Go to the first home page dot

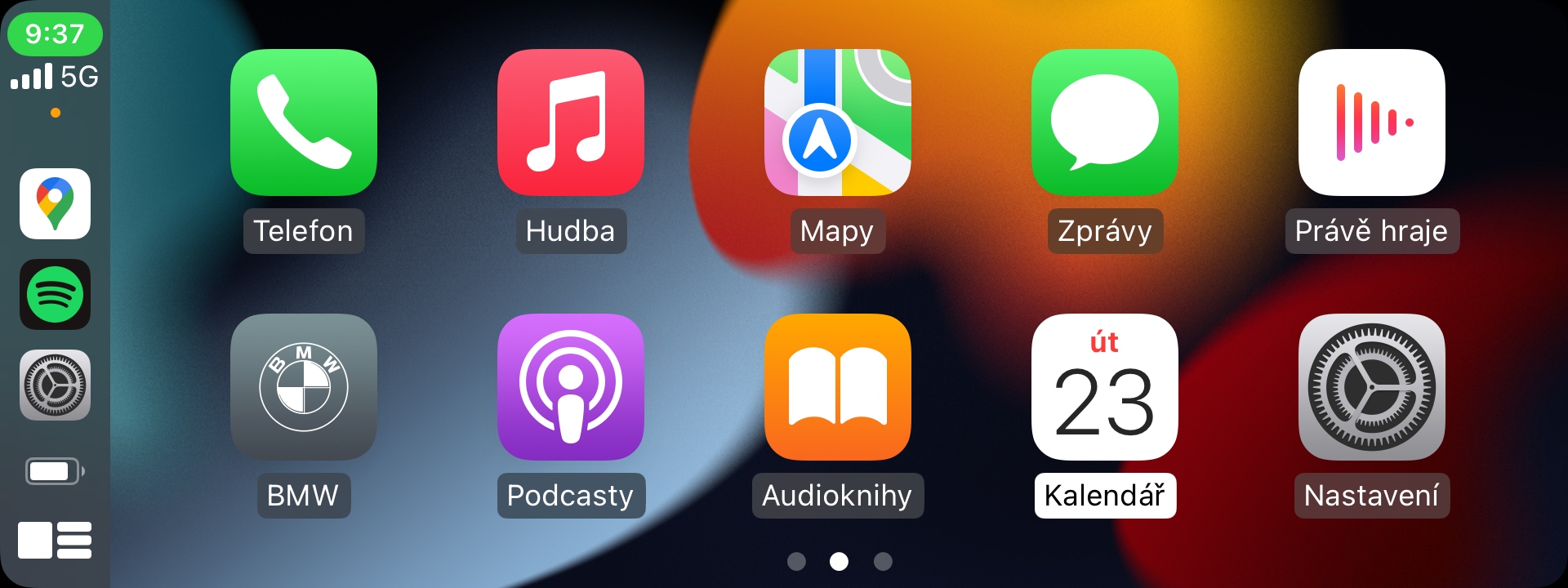796,561
